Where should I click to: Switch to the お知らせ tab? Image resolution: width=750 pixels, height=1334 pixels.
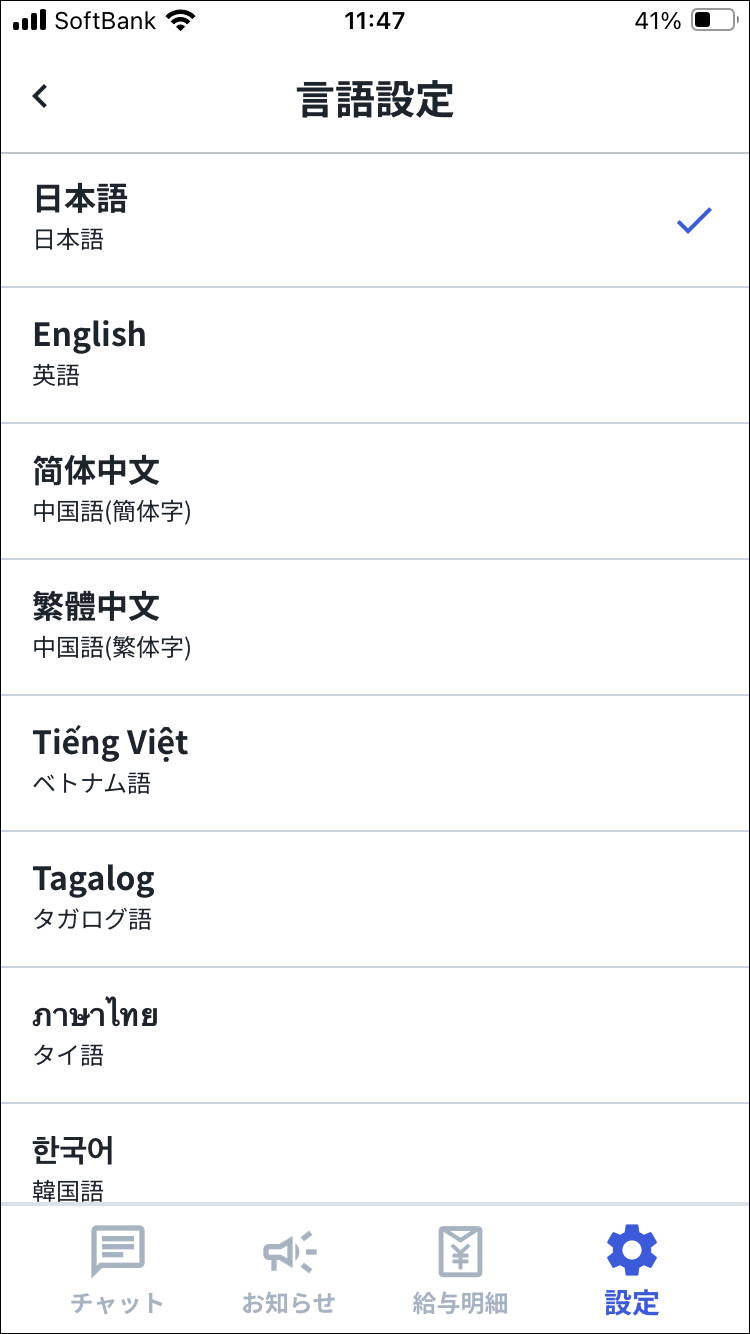pyautogui.click(x=288, y=1270)
